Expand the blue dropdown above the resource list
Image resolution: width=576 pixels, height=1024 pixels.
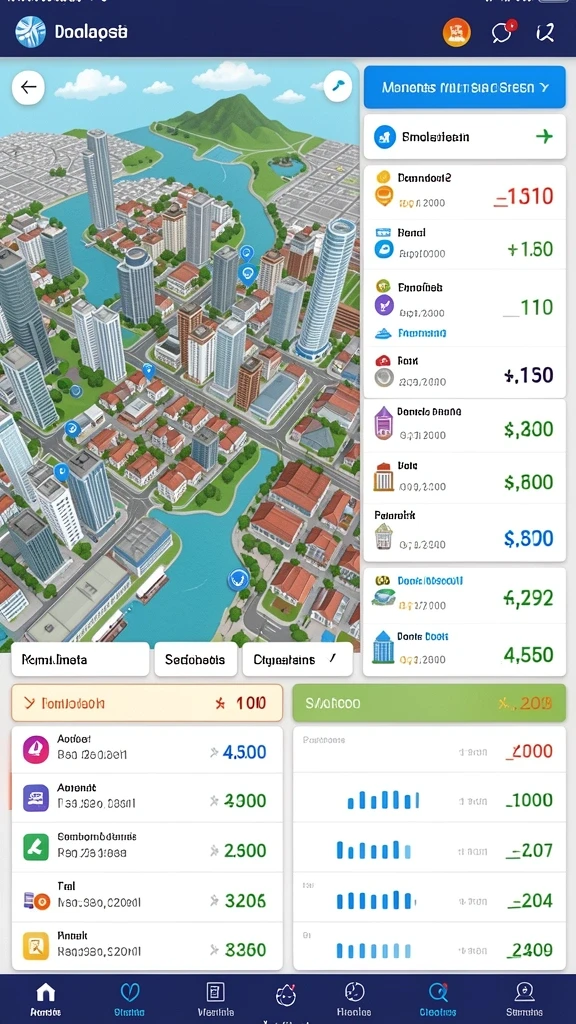point(464,87)
